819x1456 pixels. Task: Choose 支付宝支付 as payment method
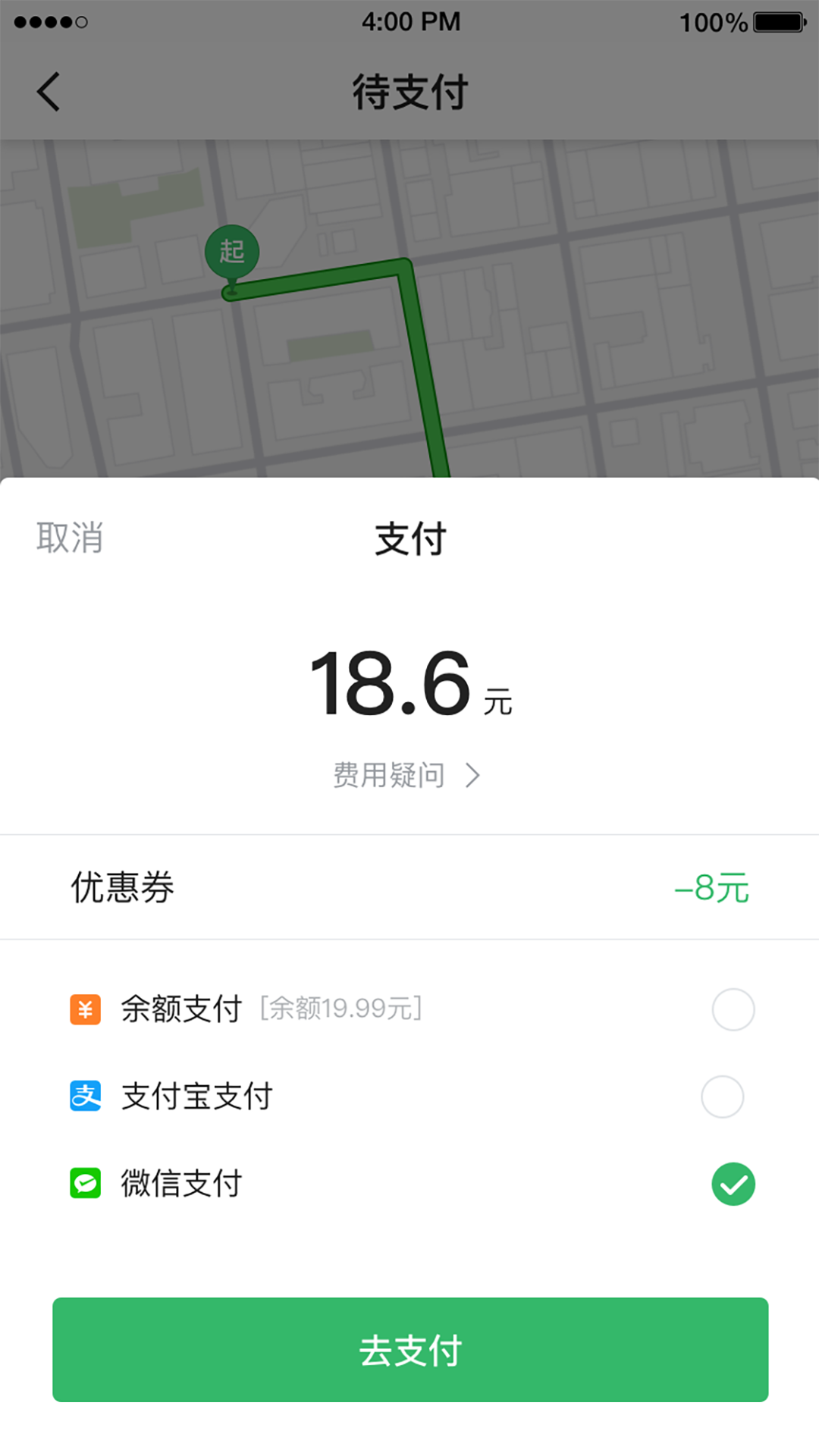(x=722, y=1097)
